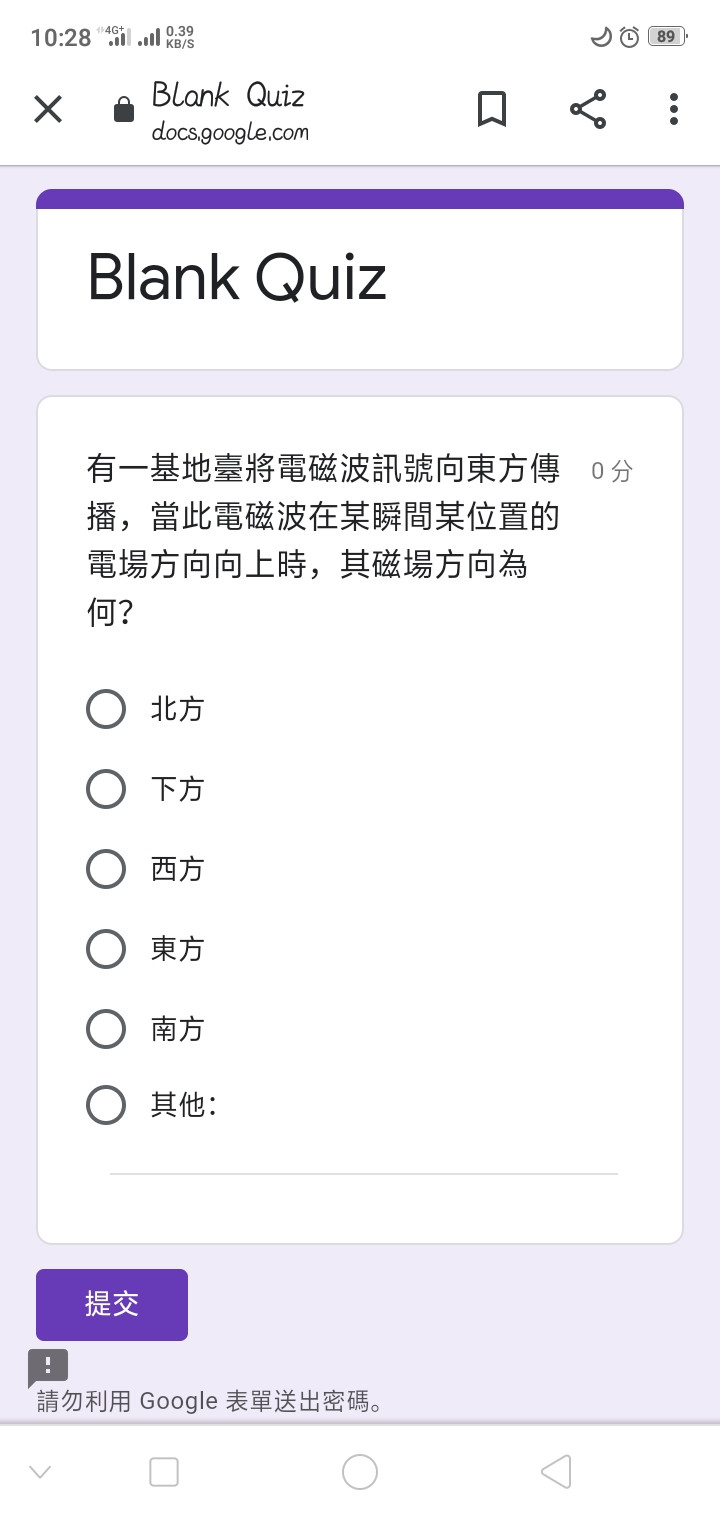The height and width of the screenshot is (1520, 720).
Task: Share the Blank Quiz page
Action: click(x=588, y=109)
